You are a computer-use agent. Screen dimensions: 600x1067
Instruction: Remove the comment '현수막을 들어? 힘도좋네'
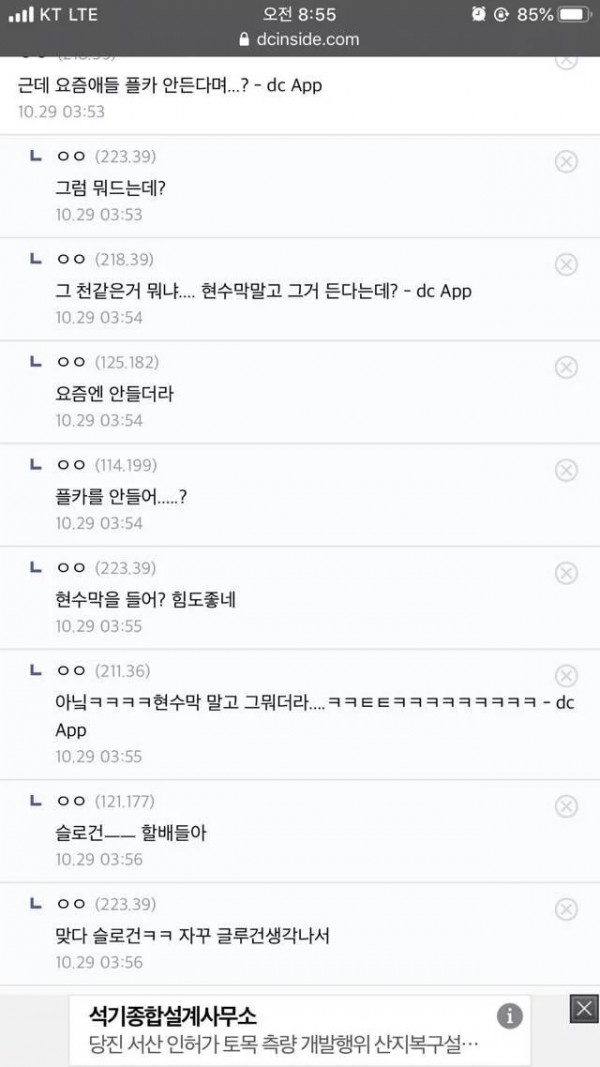pos(566,573)
